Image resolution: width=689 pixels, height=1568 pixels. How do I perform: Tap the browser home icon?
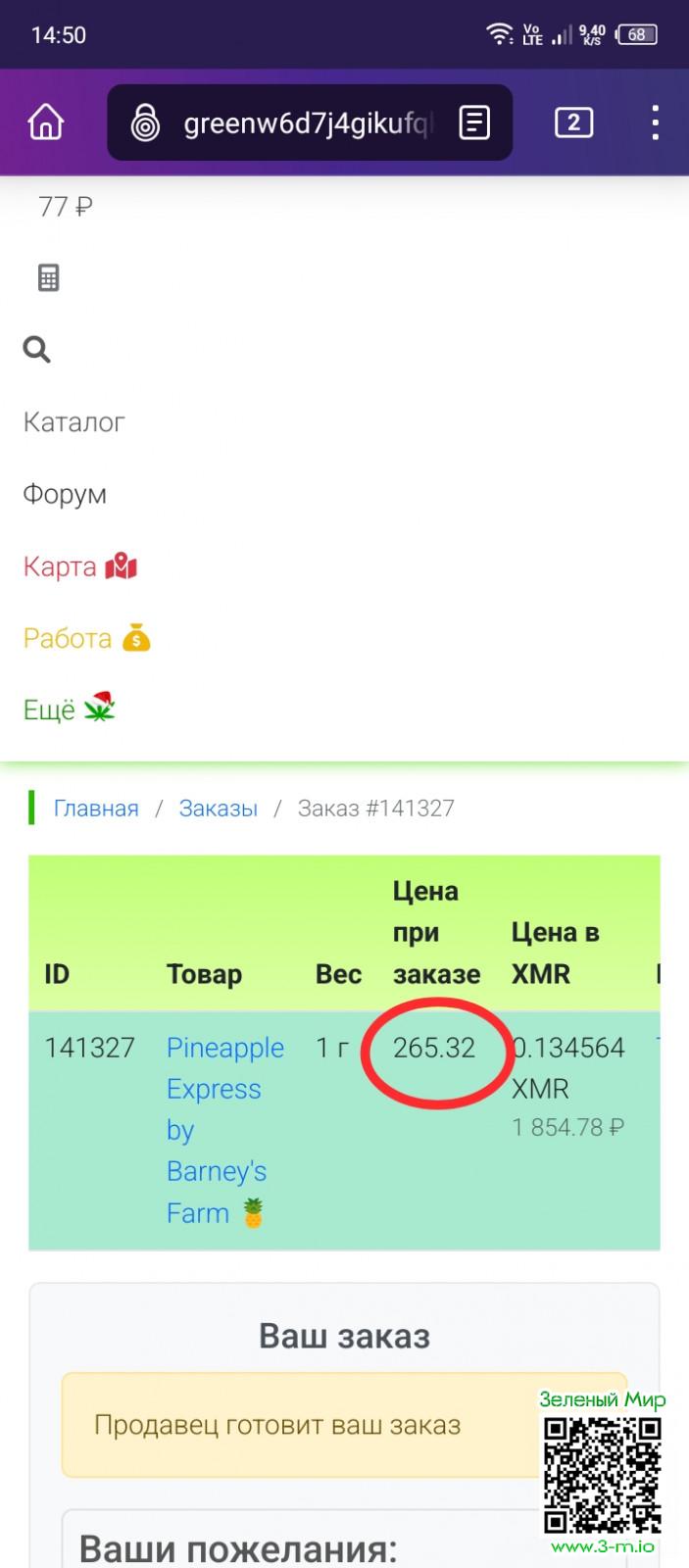click(46, 122)
